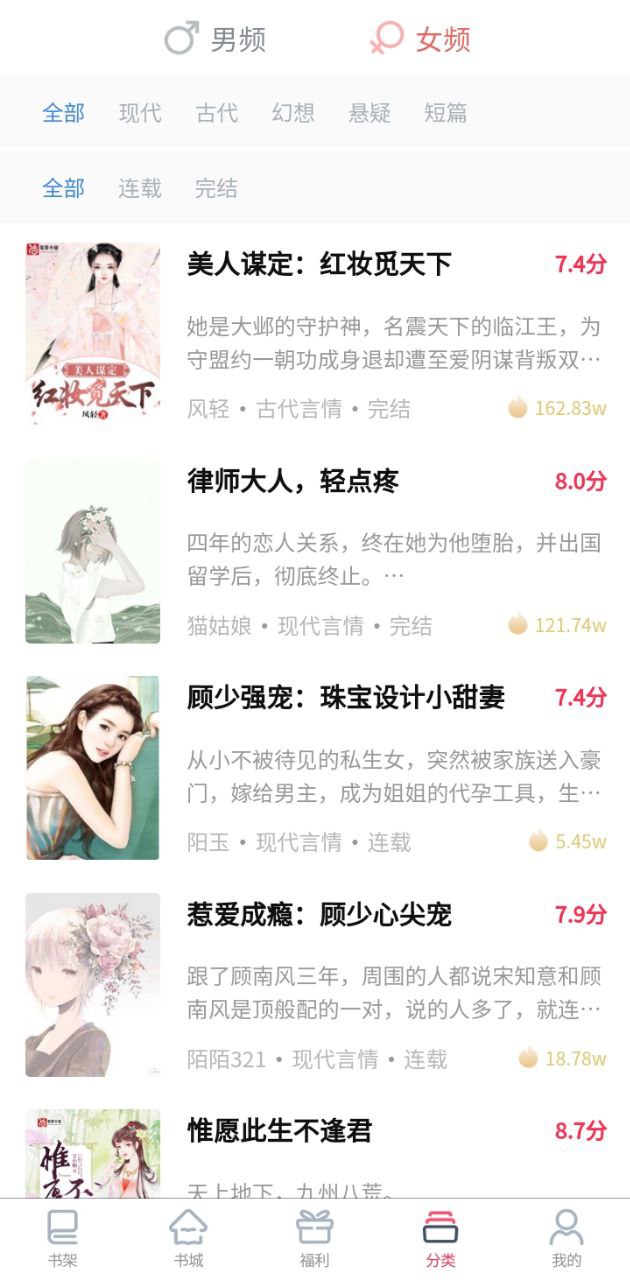Open 顾少强宠：珠宝设计小甜妻
Viewport: 630px width, 1280px height.
315,768
